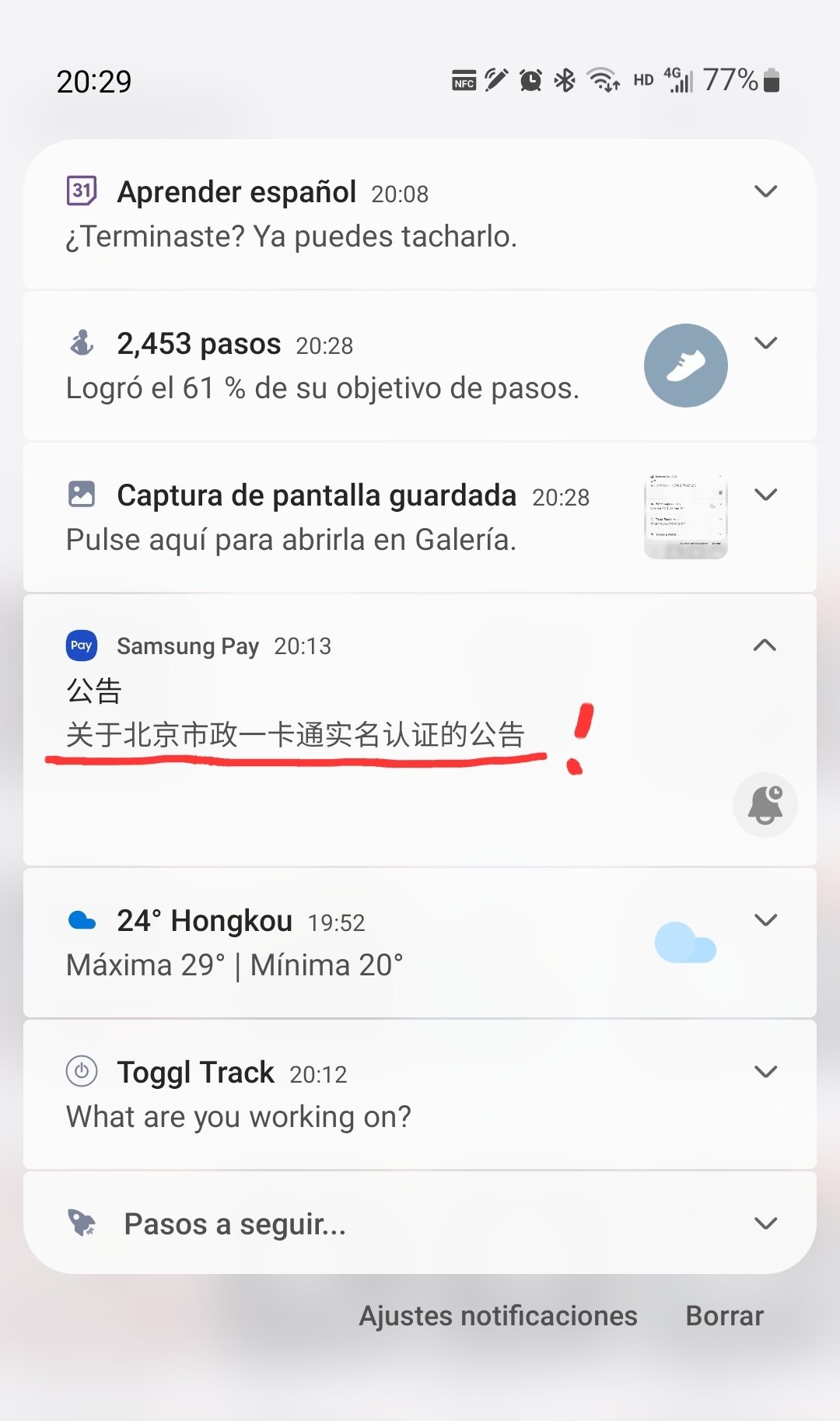Collapse the Samsung Pay notification
The width and height of the screenshot is (840, 1421).
tap(765, 645)
